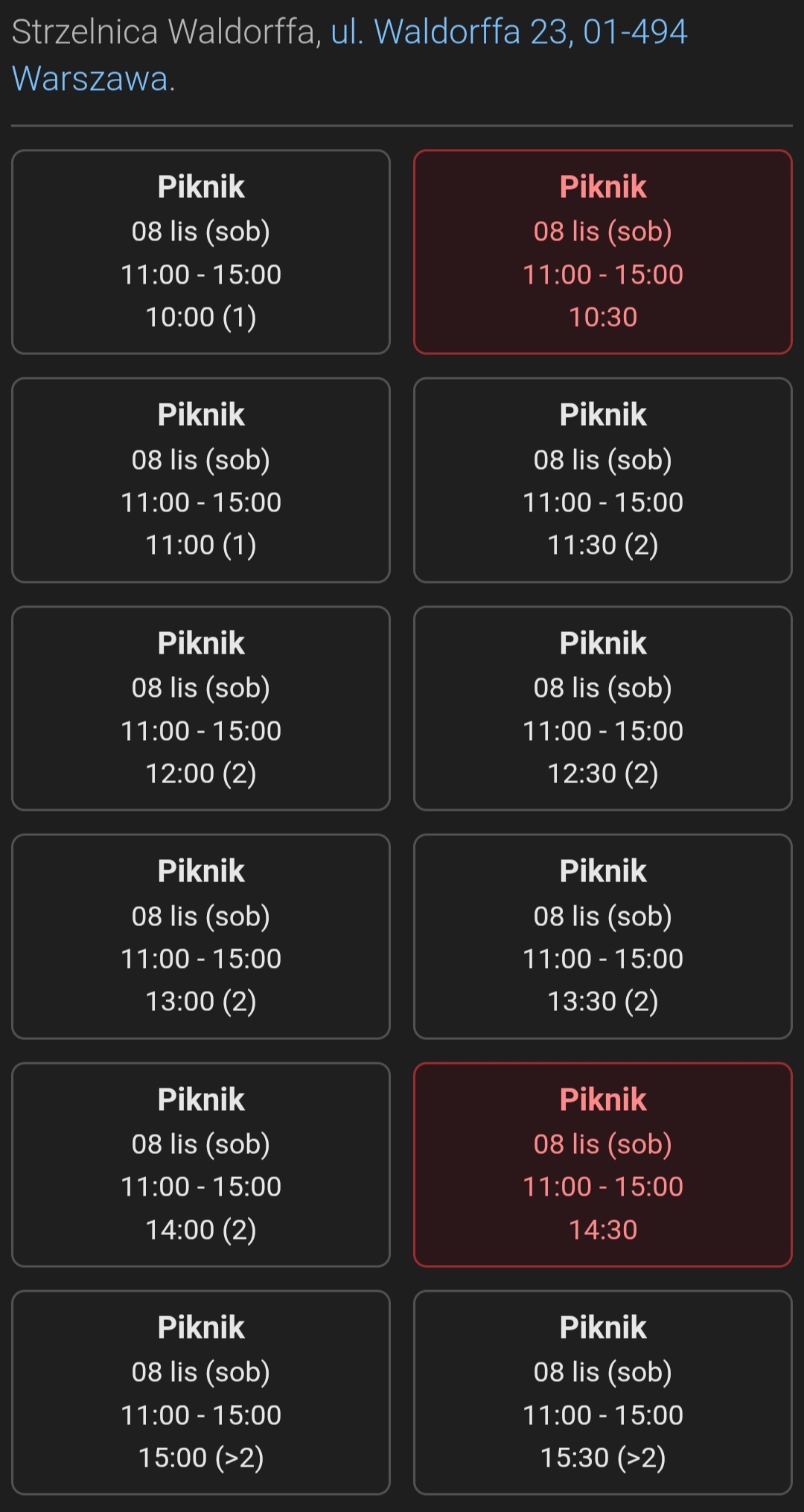Tap the red Piknik slot at 14:30
Viewport: 804px width, 1512px height.
tap(602, 1164)
